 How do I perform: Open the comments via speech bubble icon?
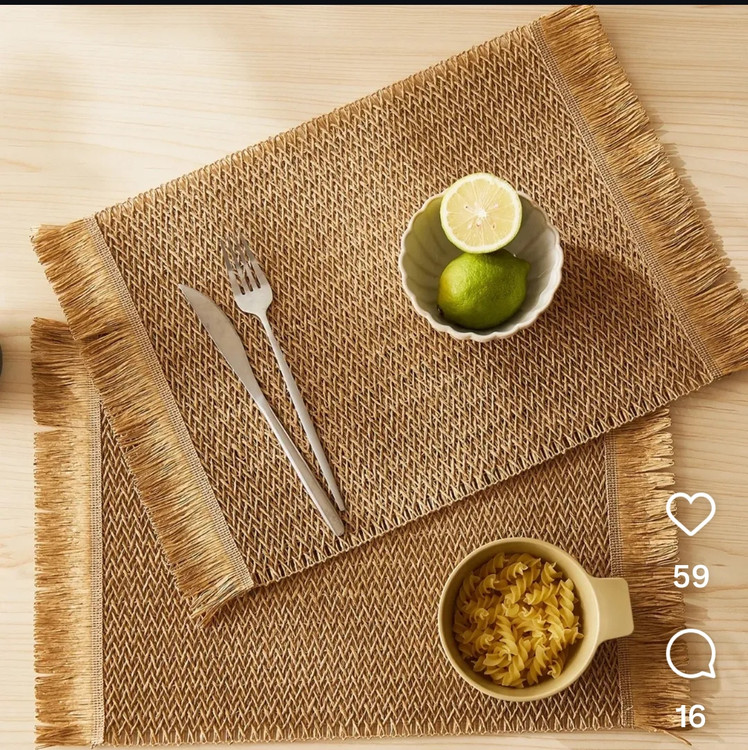coord(691,654)
